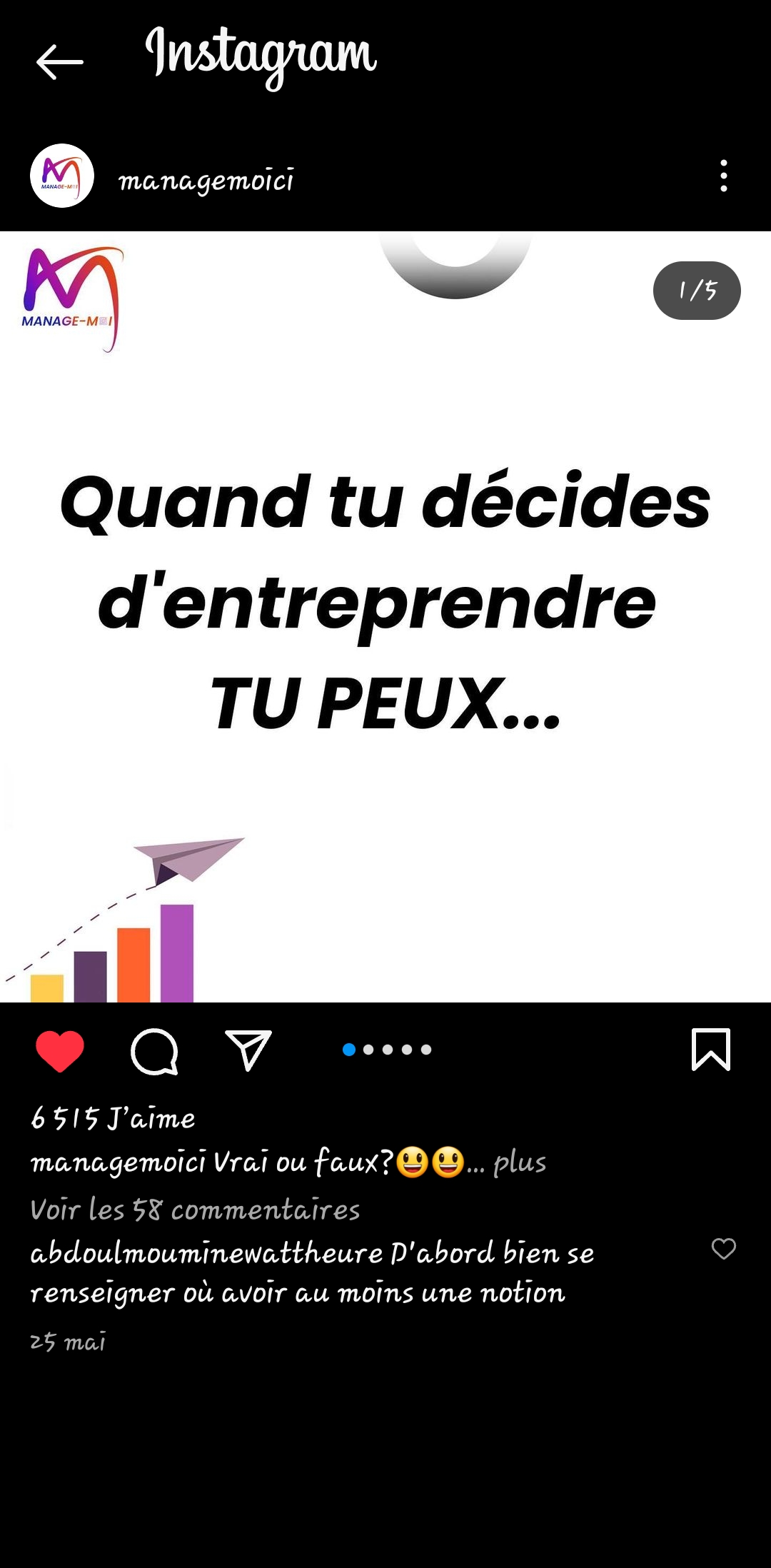View who liked: 6 515 J'aime
This screenshot has width=771, height=1568.
pyautogui.click(x=113, y=1118)
